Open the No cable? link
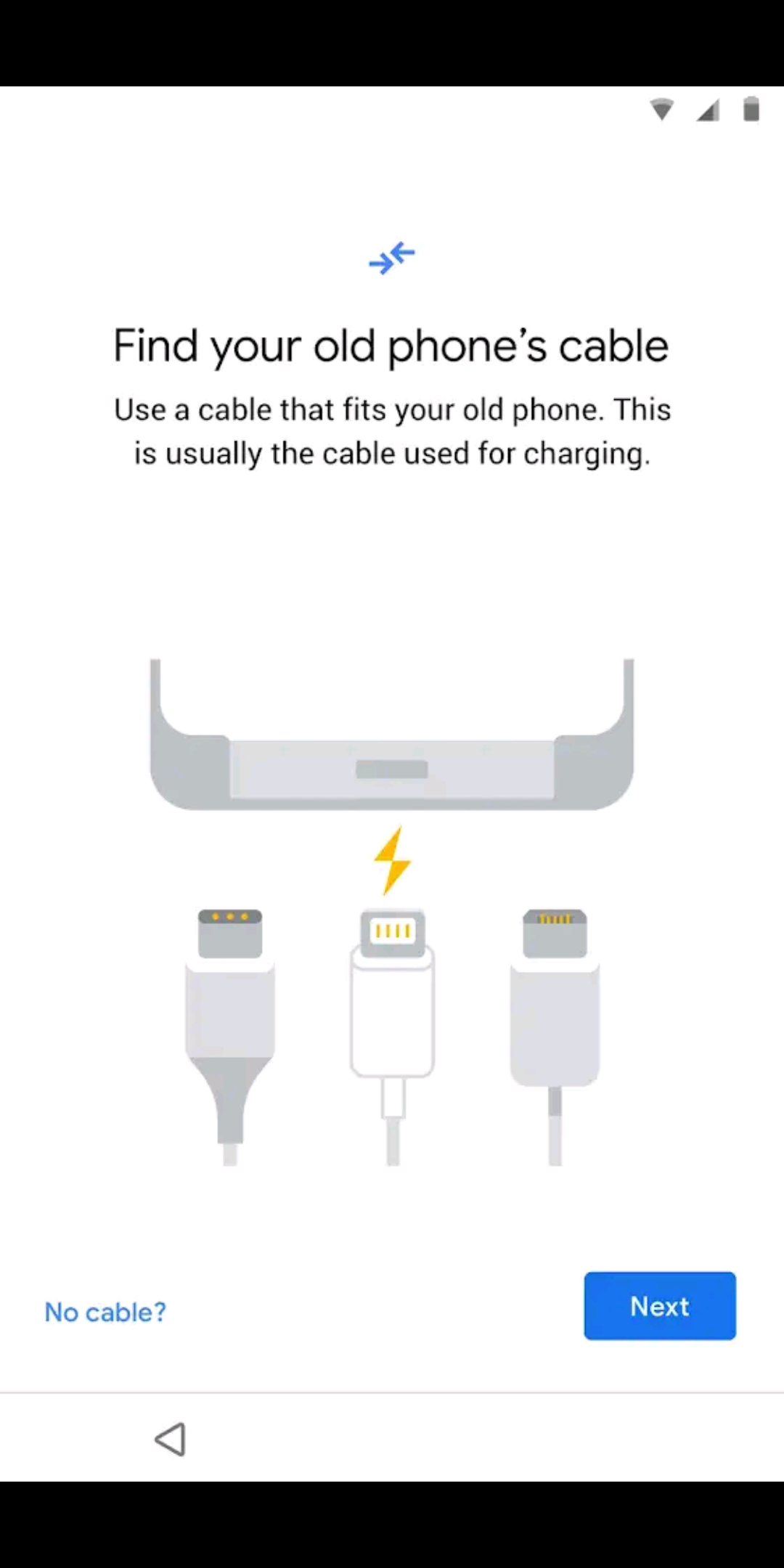This screenshot has width=784, height=1568. coord(105,1312)
